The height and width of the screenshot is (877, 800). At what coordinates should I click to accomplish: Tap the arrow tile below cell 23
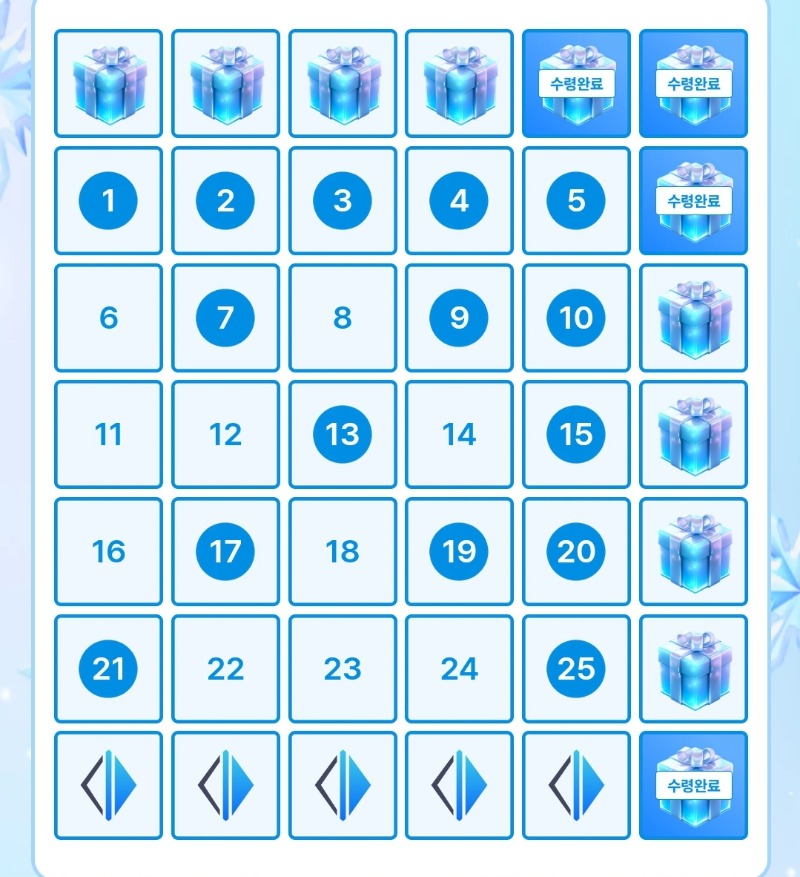(342, 786)
